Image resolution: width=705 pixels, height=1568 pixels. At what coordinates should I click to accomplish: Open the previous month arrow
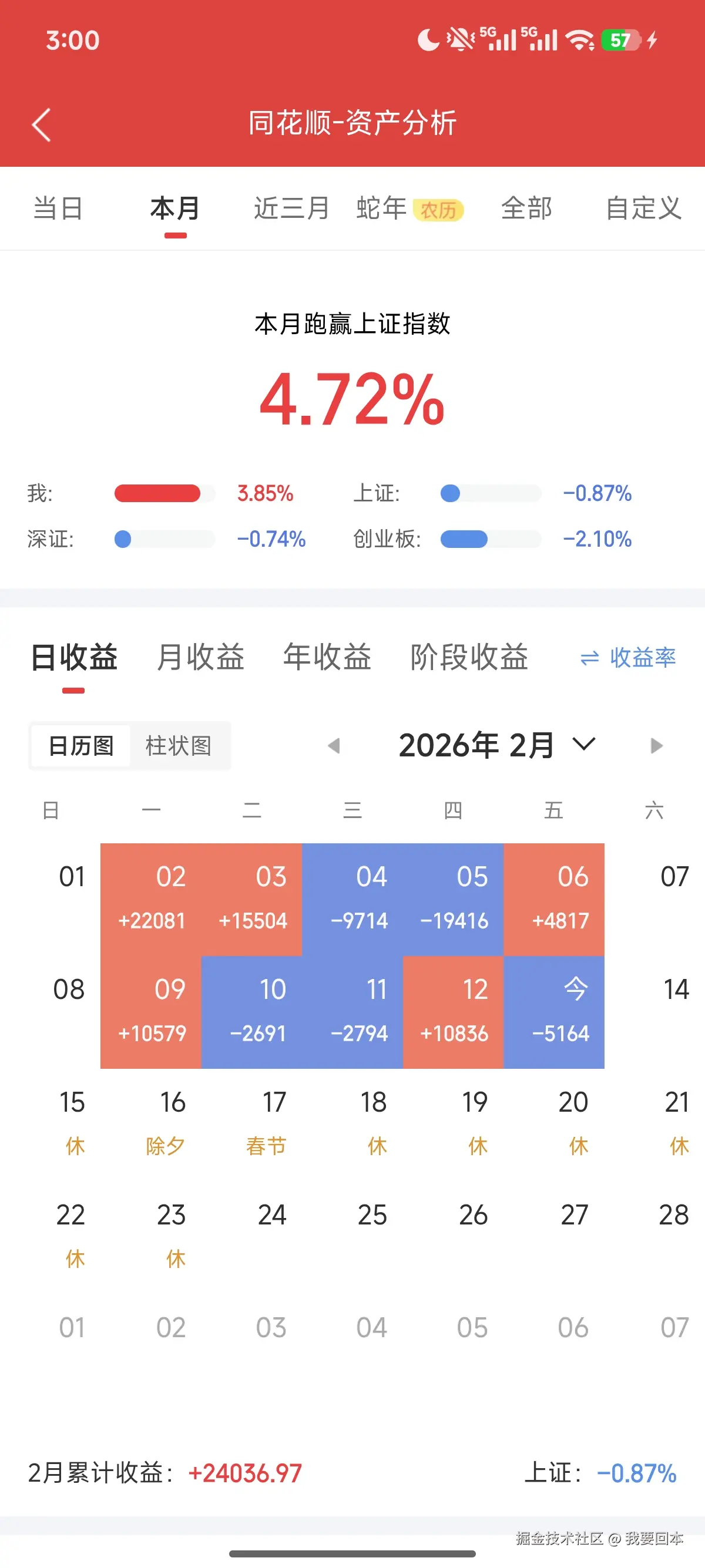(334, 745)
